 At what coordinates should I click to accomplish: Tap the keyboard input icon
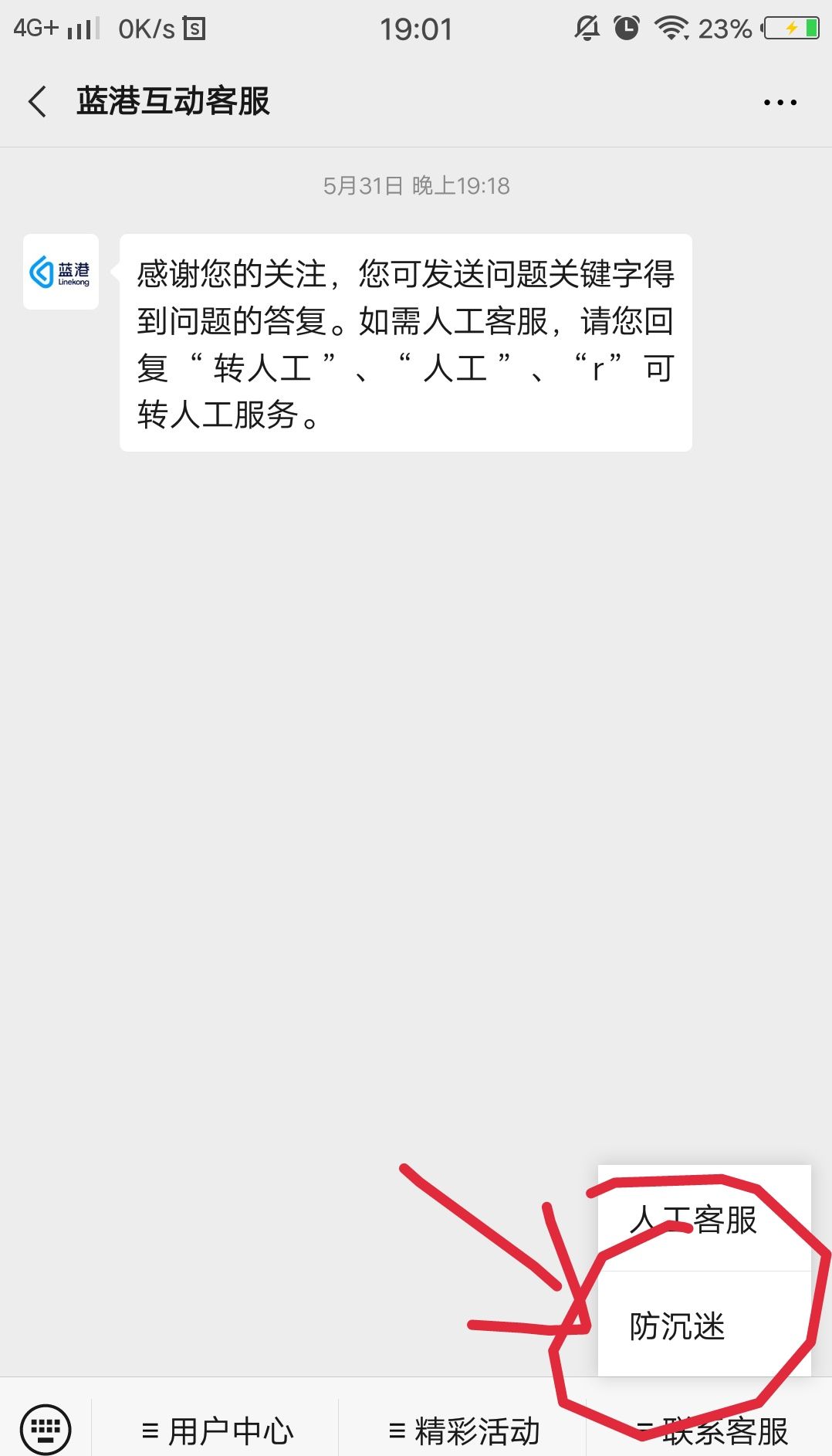(44, 1424)
